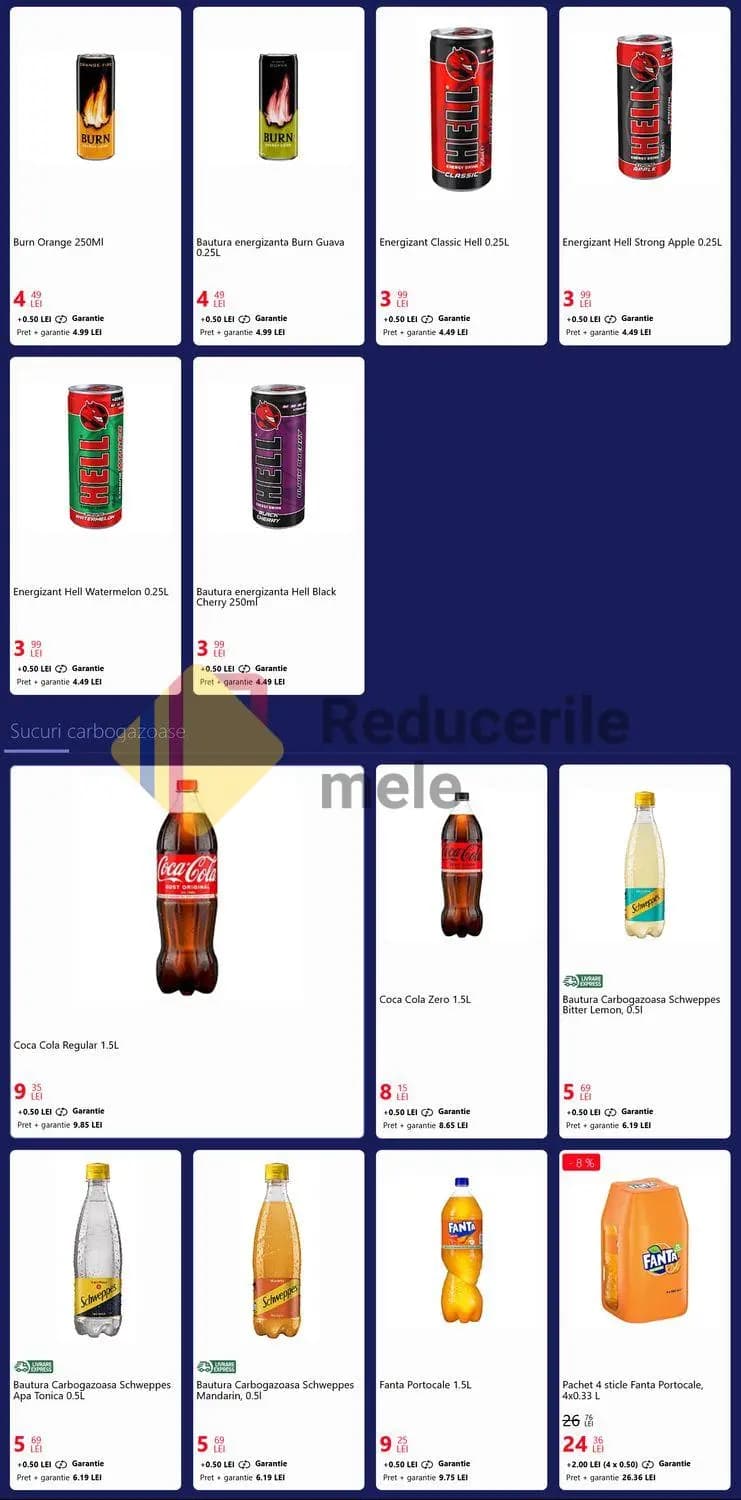Open the Energizant Classic Hell 0.25L product page
741x1500 pixels.
443,241
